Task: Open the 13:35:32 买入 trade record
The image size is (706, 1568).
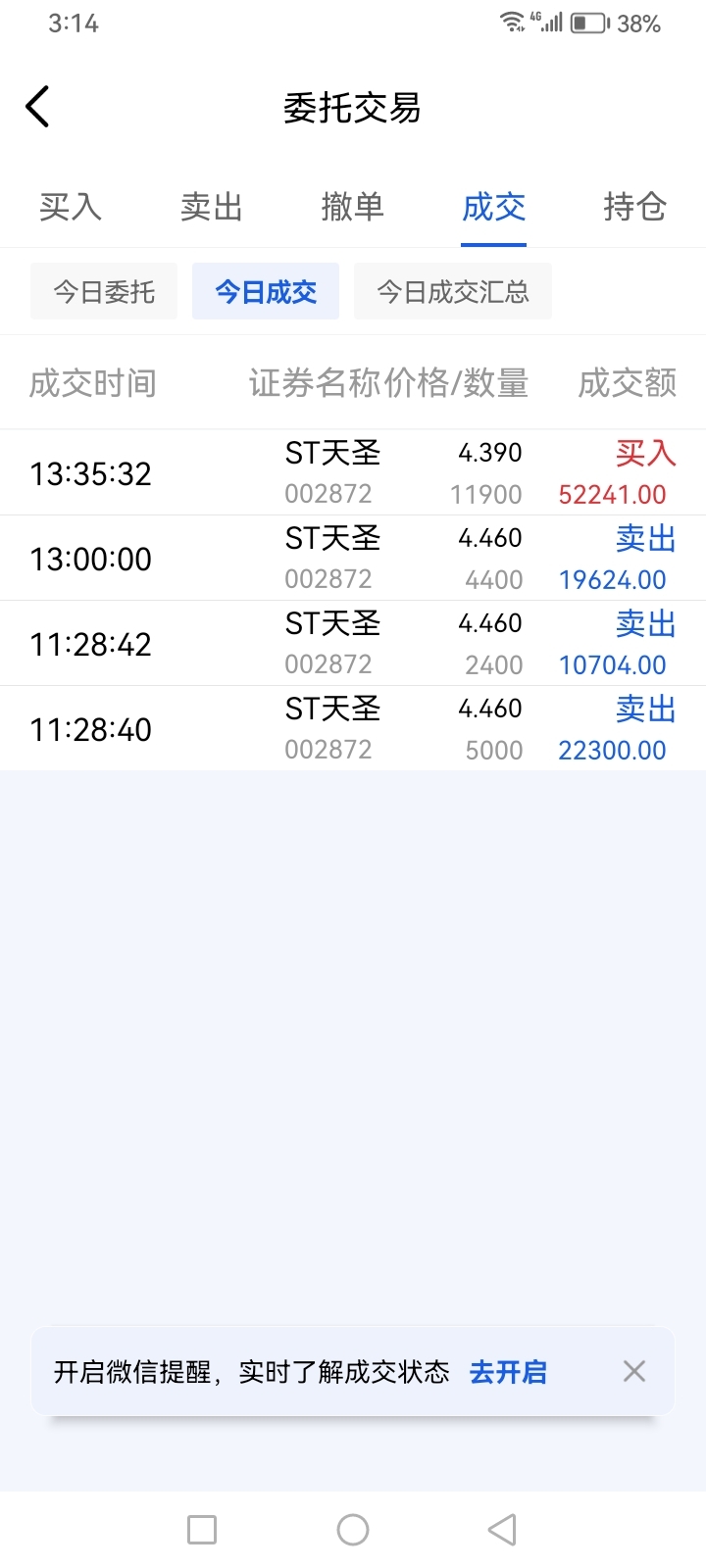Action: [x=353, y=473]
